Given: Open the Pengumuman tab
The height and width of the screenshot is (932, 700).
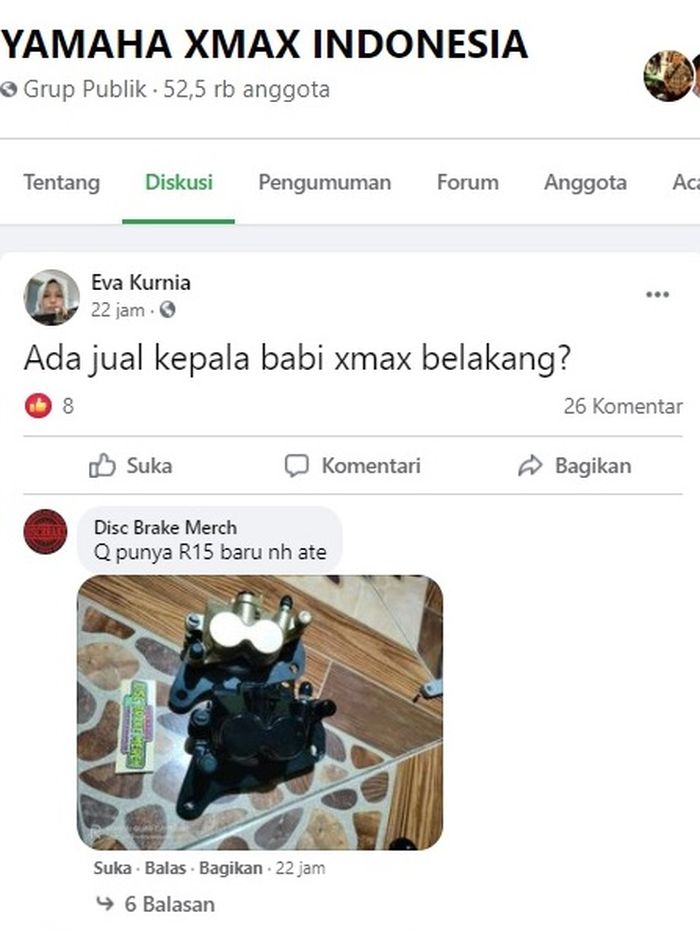Looking at the screenshot, I should pos(324,183).
